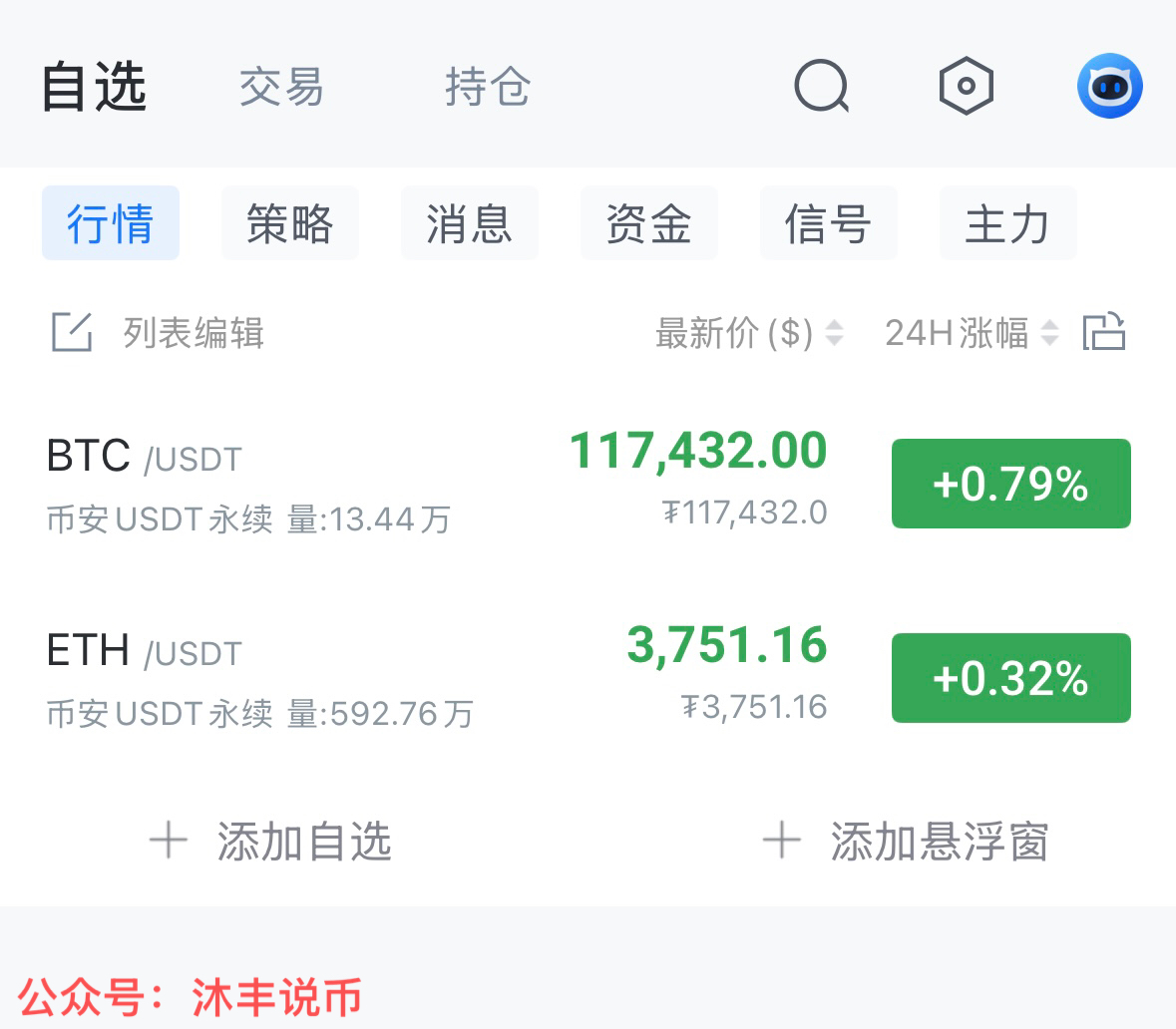This screenshot has height=1029, width=1176.
Task: Tap 添加自选 to add a coin
Action: click(x=271, y=843)
